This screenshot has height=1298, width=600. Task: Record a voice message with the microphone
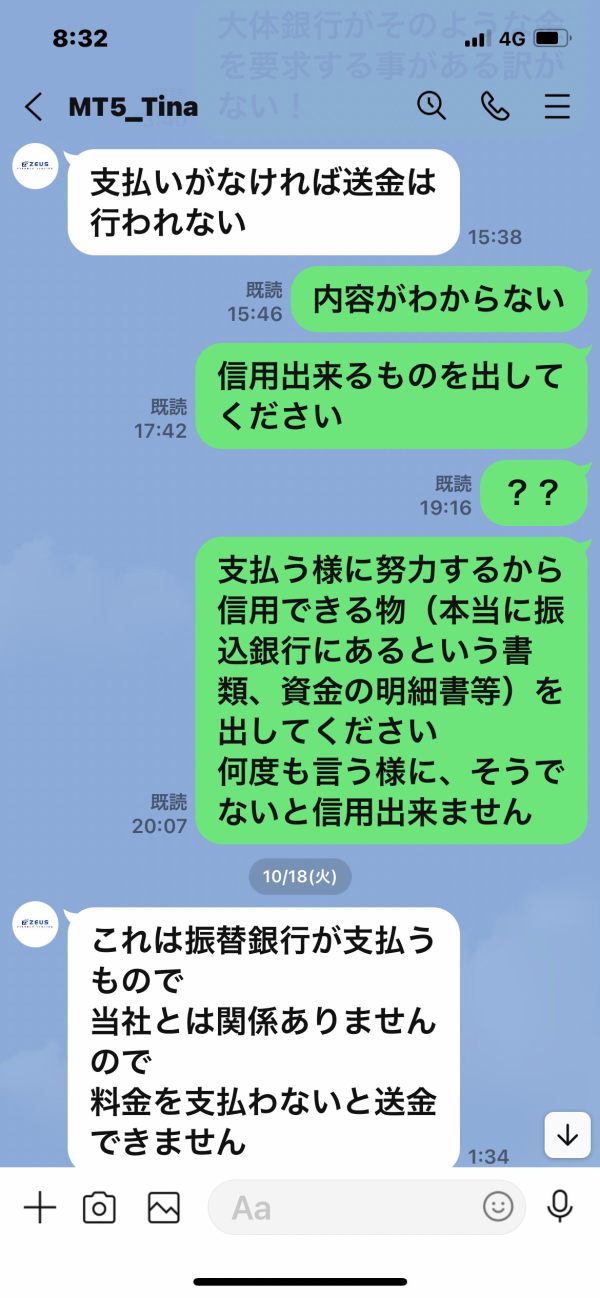pos(560,1207)
